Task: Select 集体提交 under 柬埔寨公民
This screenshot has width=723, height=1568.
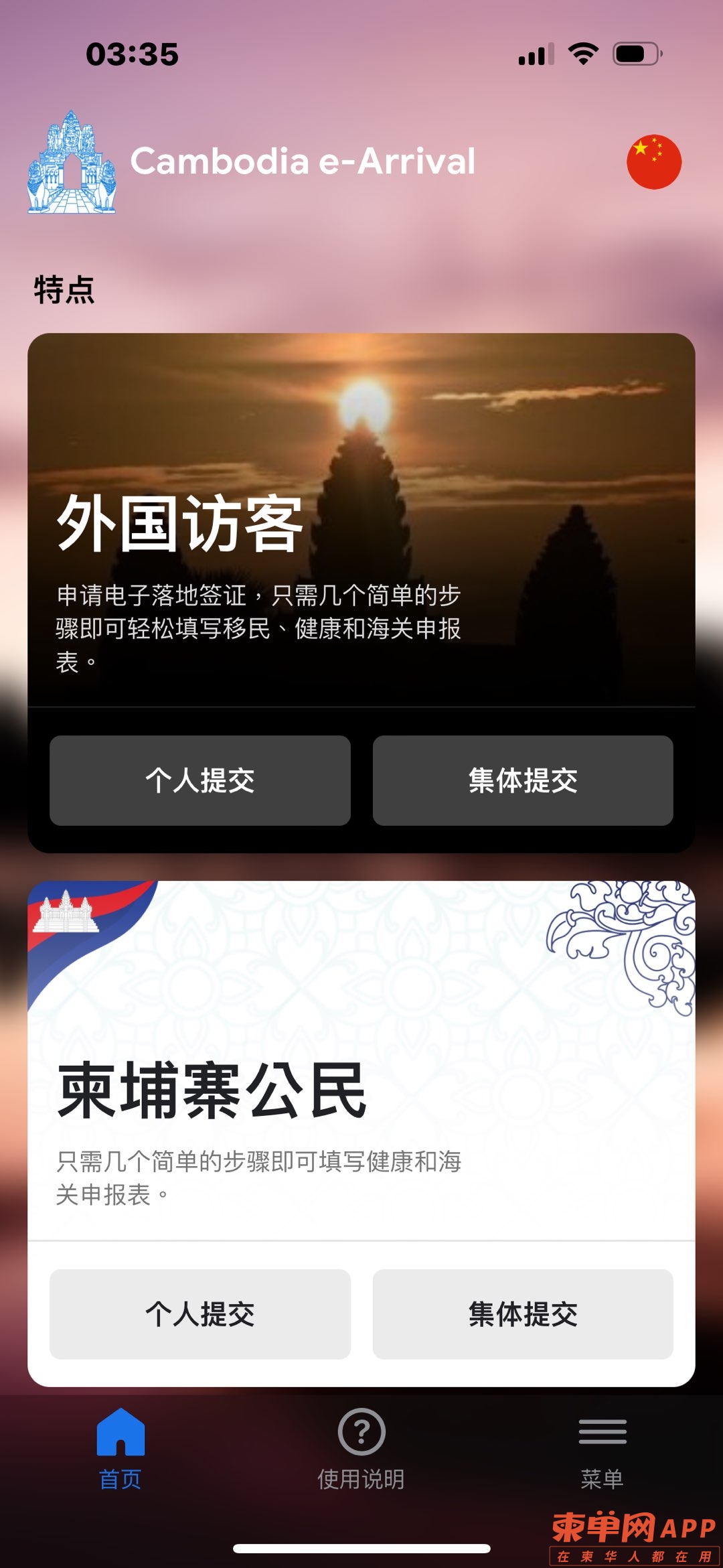Action: (523, 1313)
